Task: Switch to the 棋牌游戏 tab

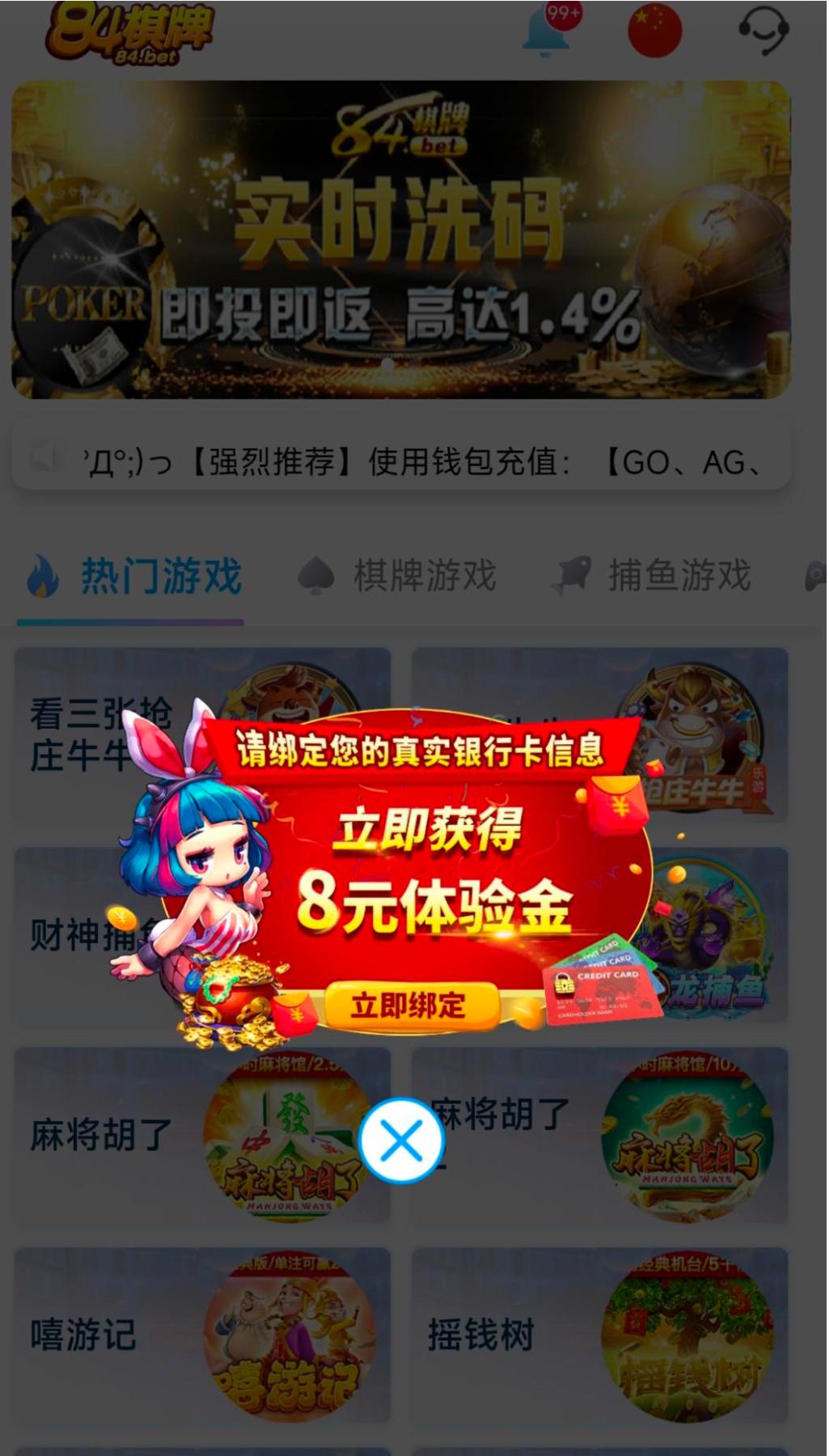Action: click(x=398, y=576)
